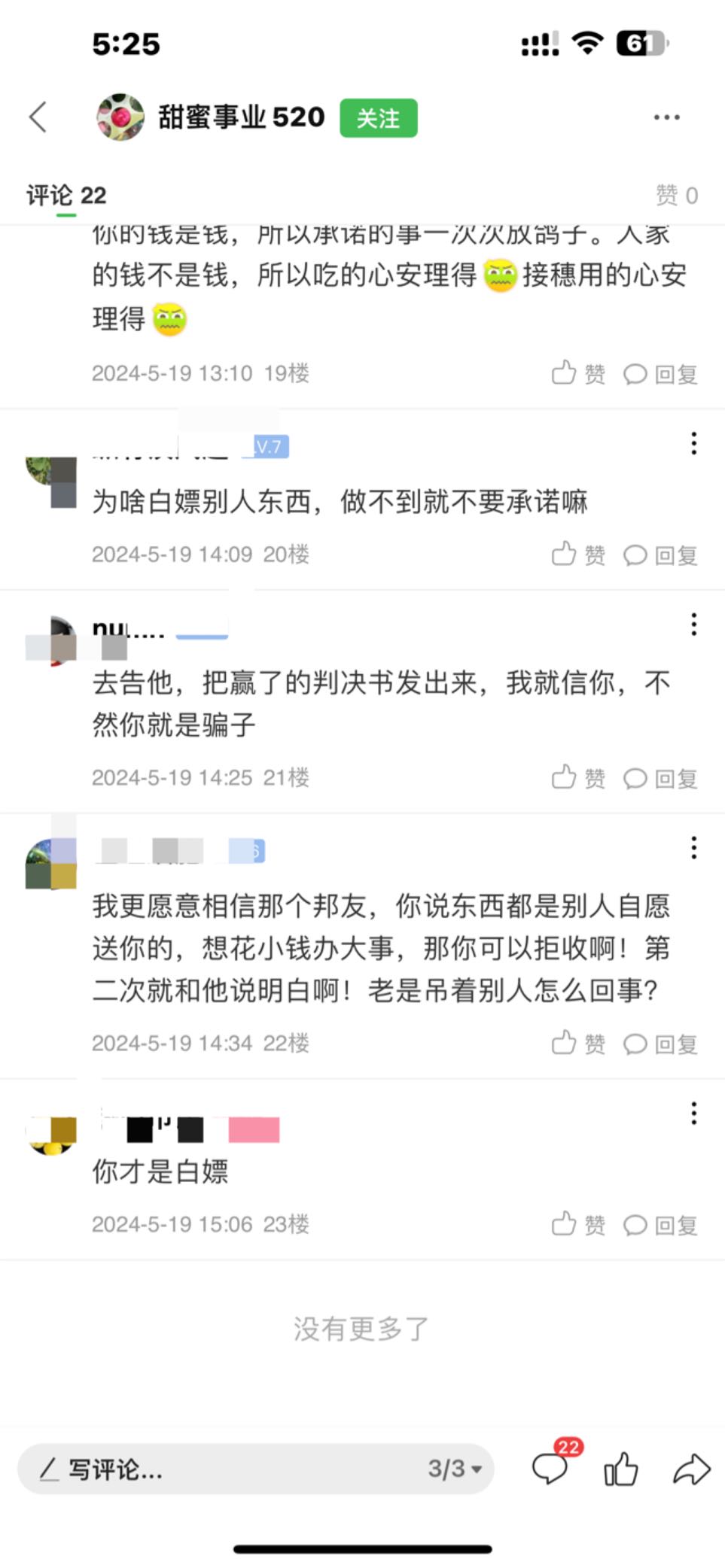Like the 23楼 comment 你才是白嫖
Image resolution: width=725 pixels, height=1568 pixels.
[x=578, y=1224]
